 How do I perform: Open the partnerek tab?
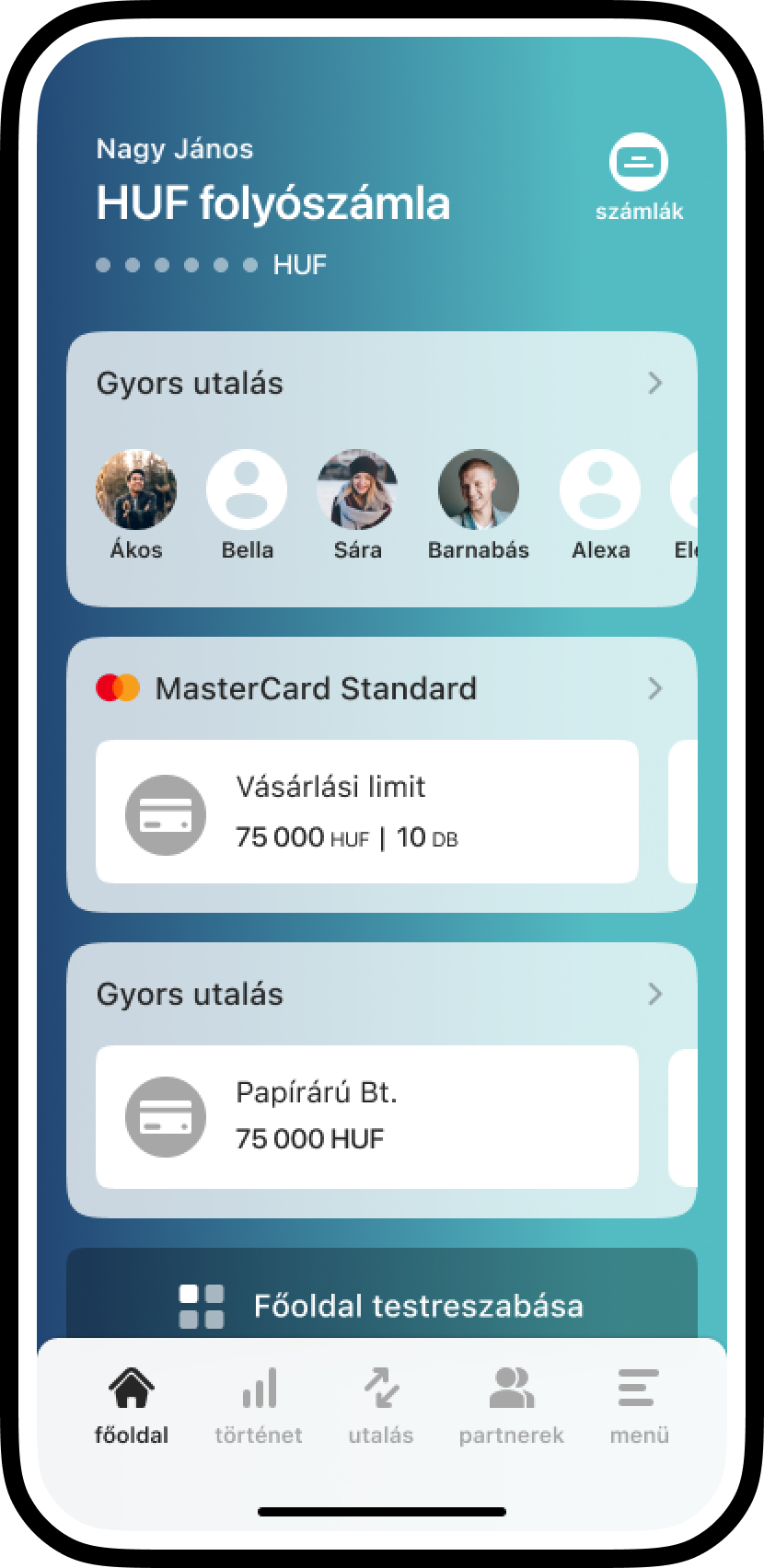511,1404
